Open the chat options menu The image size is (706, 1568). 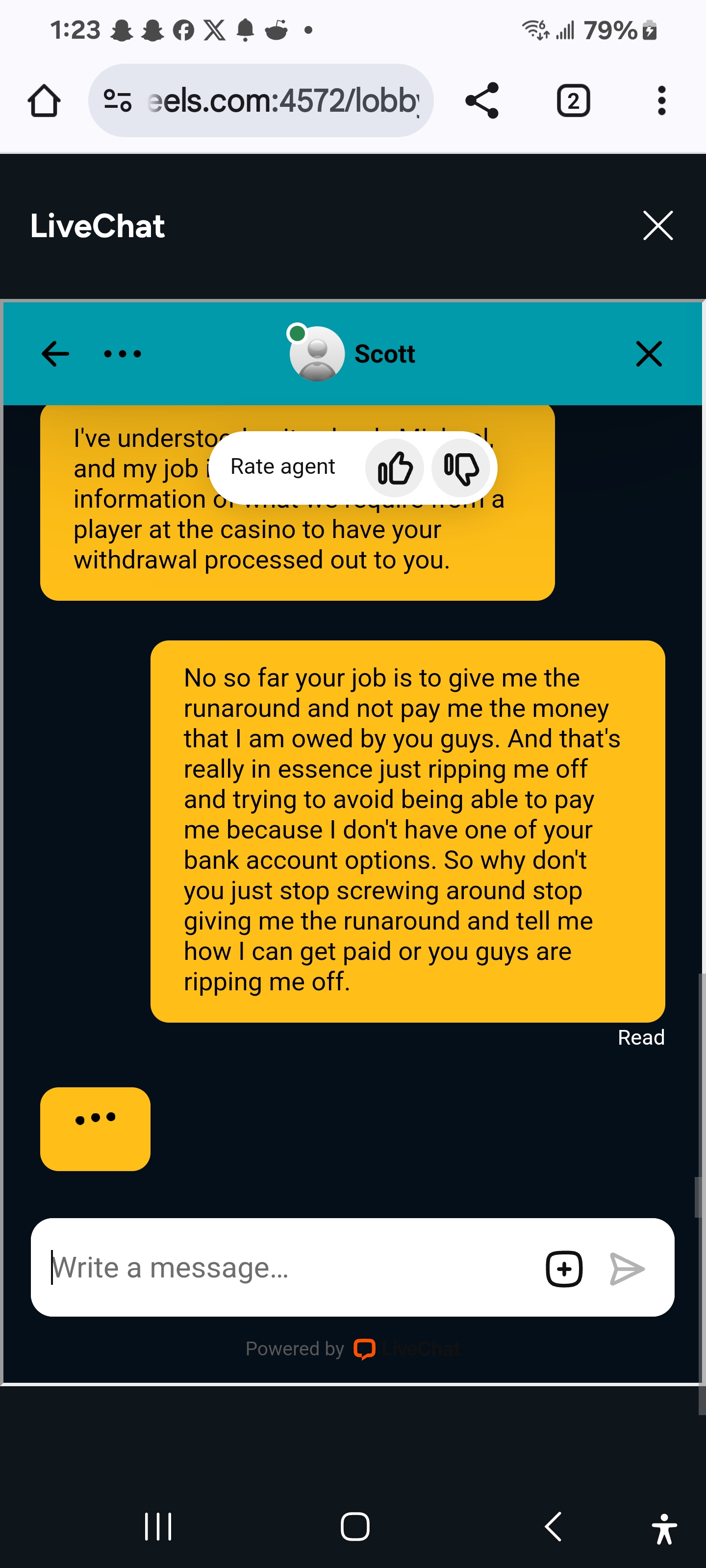click(123, 354)
